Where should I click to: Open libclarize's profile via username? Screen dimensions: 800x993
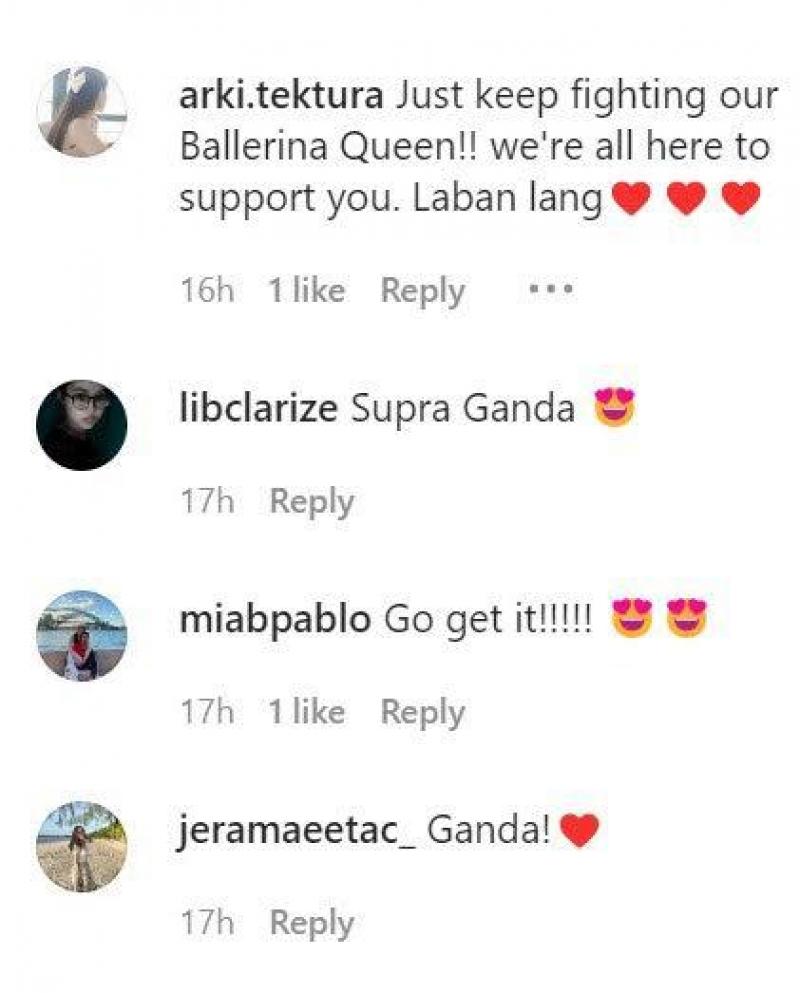tap(258, 409)
